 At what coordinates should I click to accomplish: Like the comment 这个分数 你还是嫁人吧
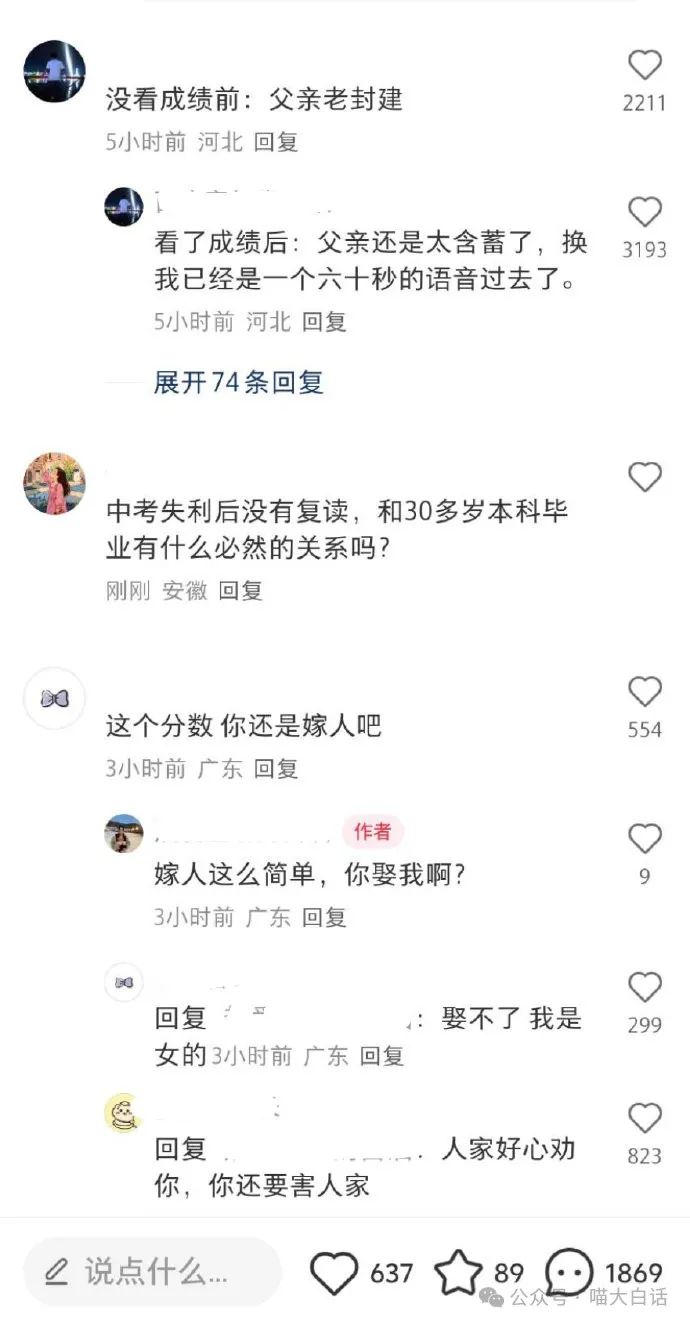645,692
